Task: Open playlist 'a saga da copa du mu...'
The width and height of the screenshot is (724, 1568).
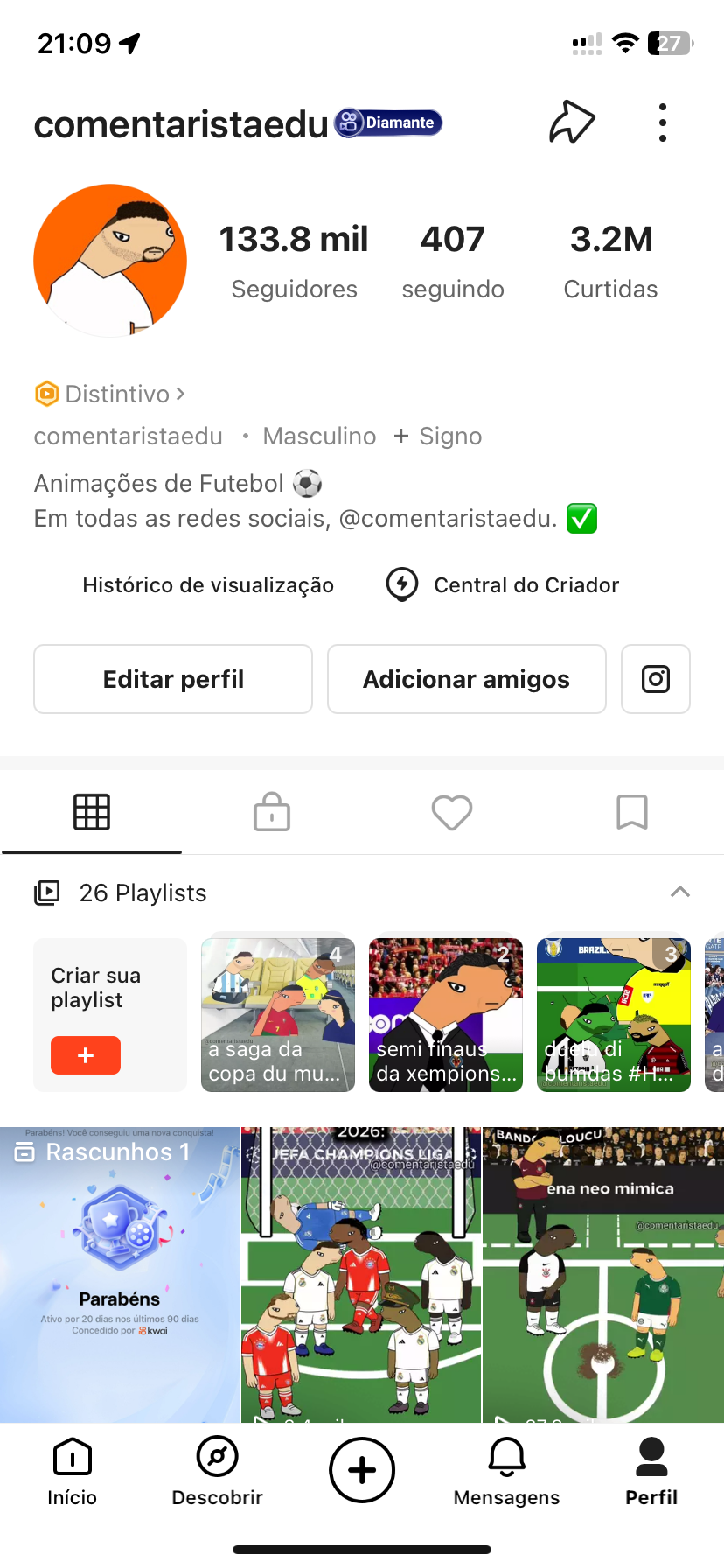Action: [x=278, y=1015]
